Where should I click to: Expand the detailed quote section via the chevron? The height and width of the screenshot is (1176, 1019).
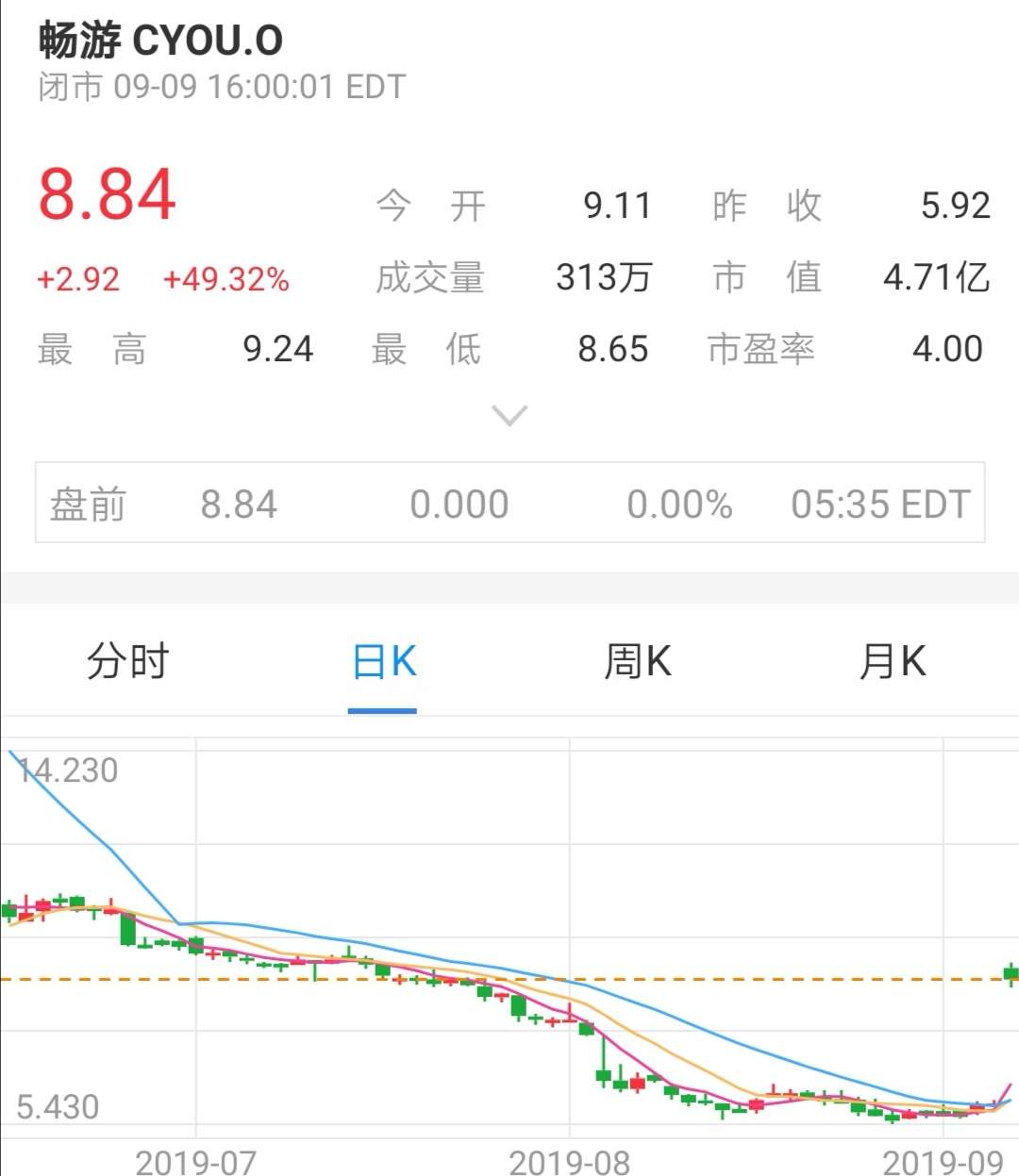pyautogui.click(x=509, y=415)
